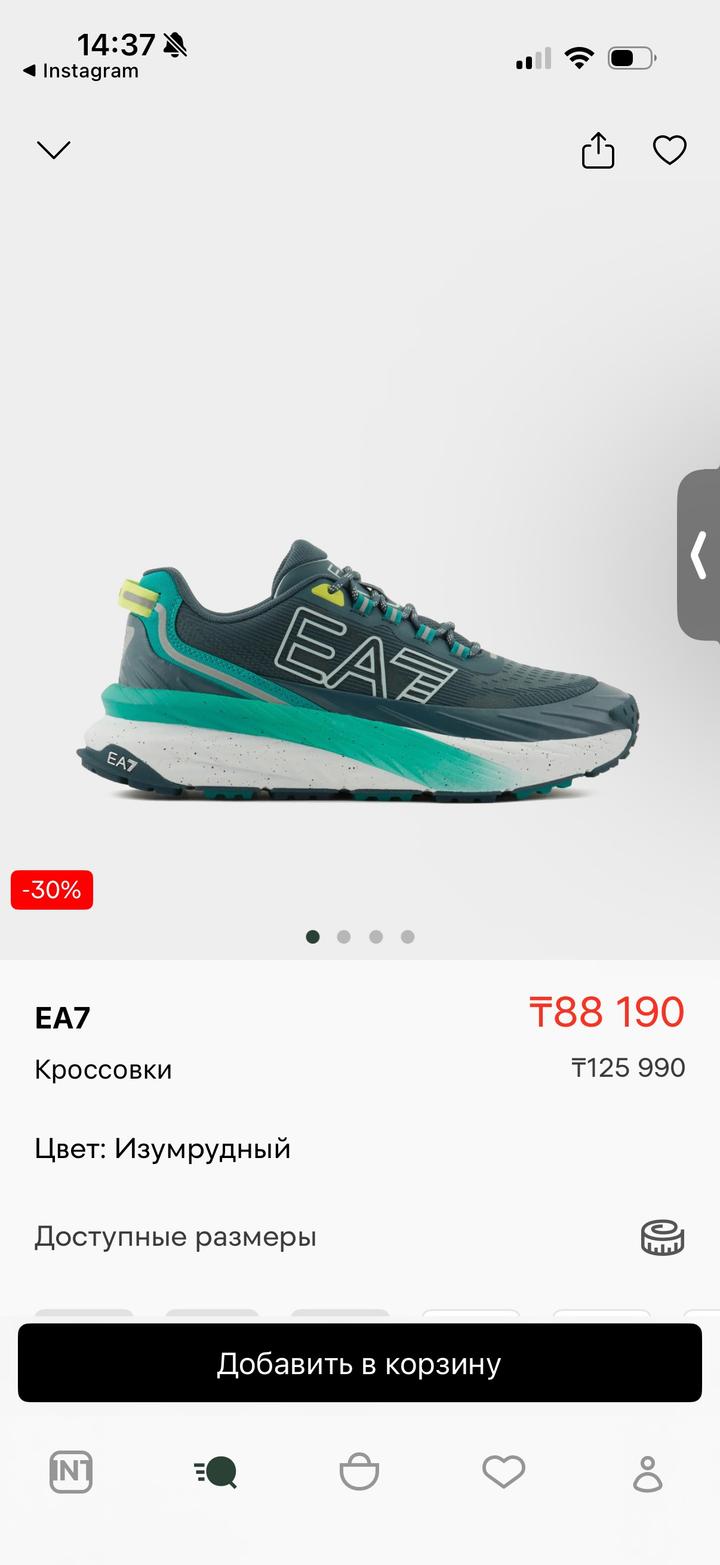The image size is (720, 1565).
Task: Open the shopping basket tab
Action: tap(359, 1472)
